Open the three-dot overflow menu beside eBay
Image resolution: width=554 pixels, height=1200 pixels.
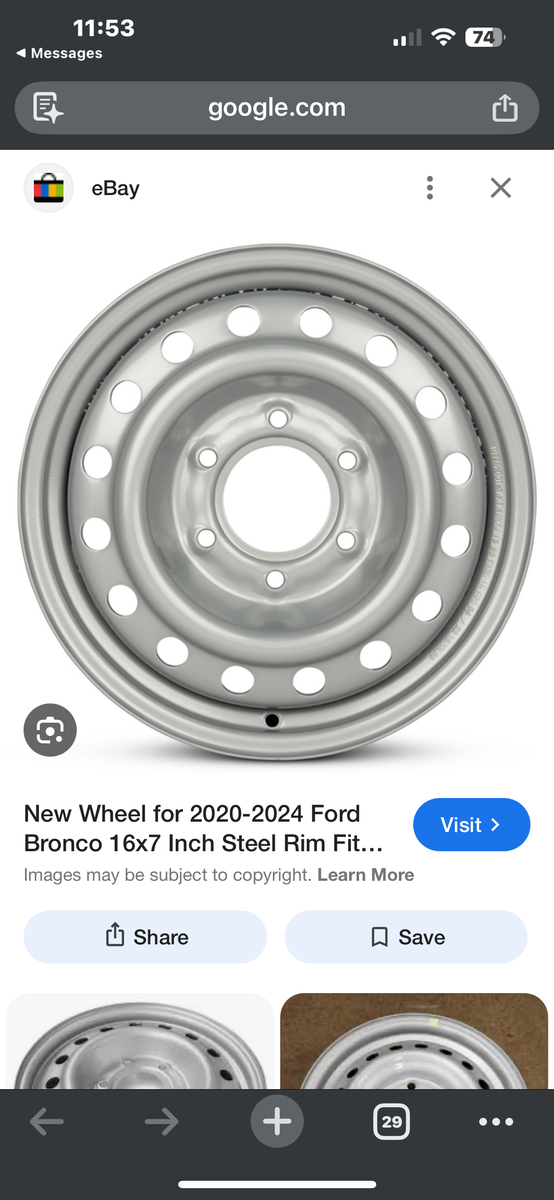pyautogui.click(x=429, y=187)
